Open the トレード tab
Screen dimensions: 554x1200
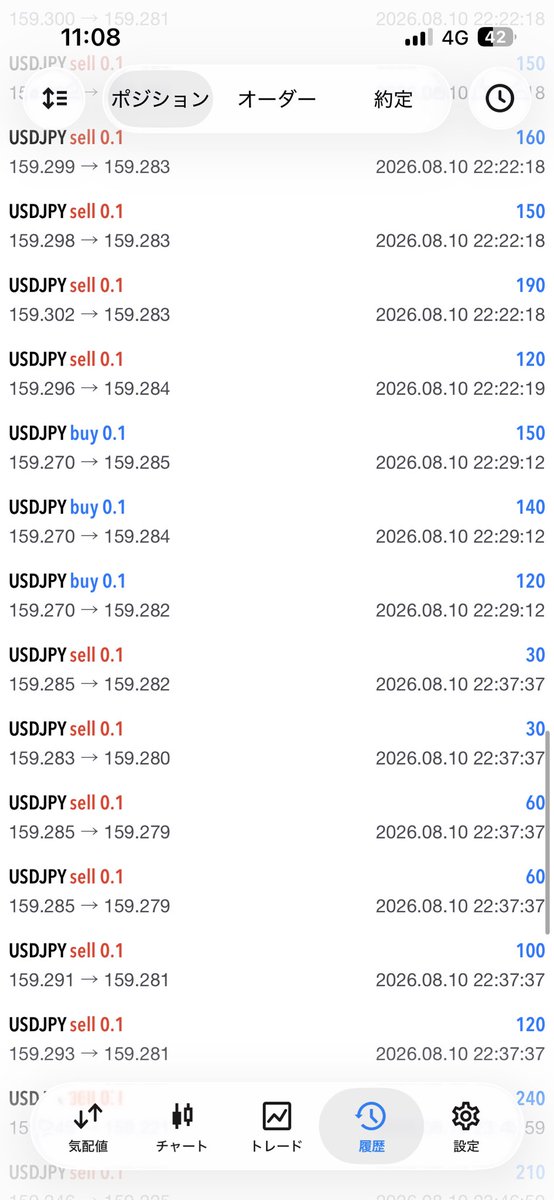click(276, 1127)
